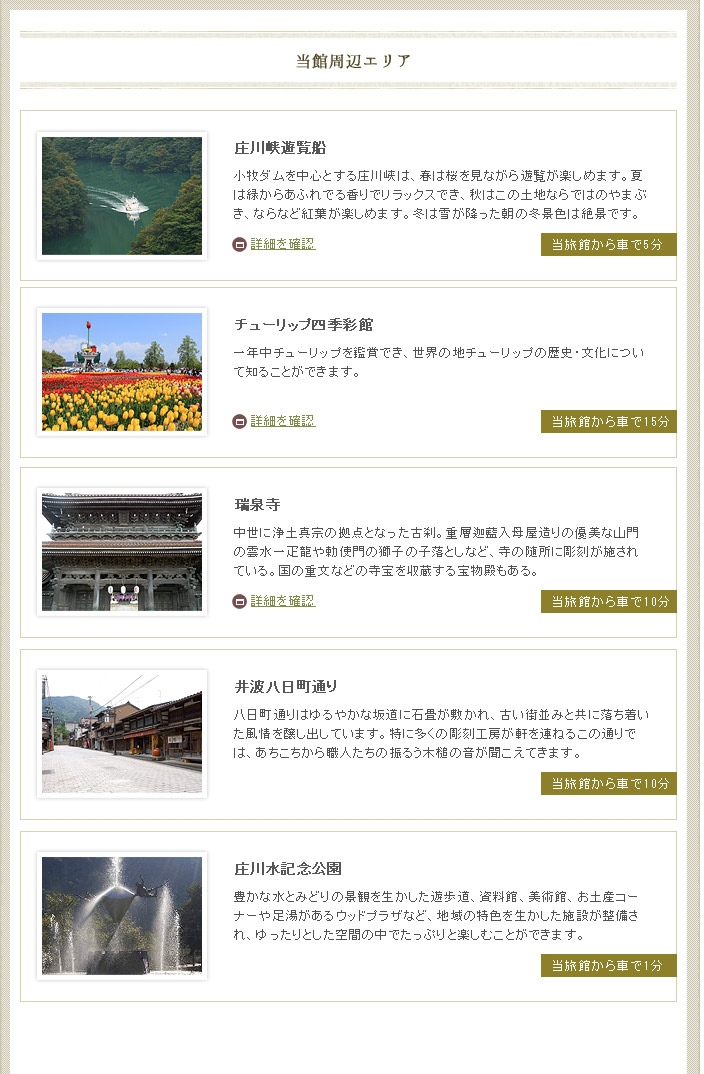Tap 詳細を確認 under 瑞泉寺

point(282,601)
